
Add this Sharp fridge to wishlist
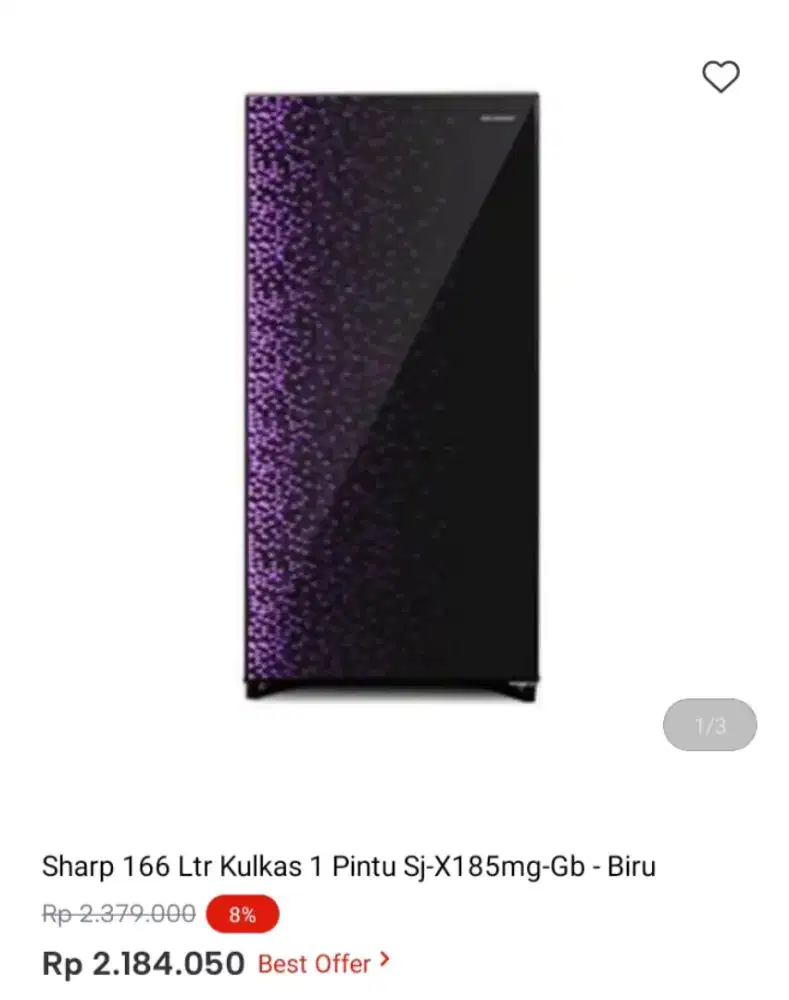(x=720, y=77)
